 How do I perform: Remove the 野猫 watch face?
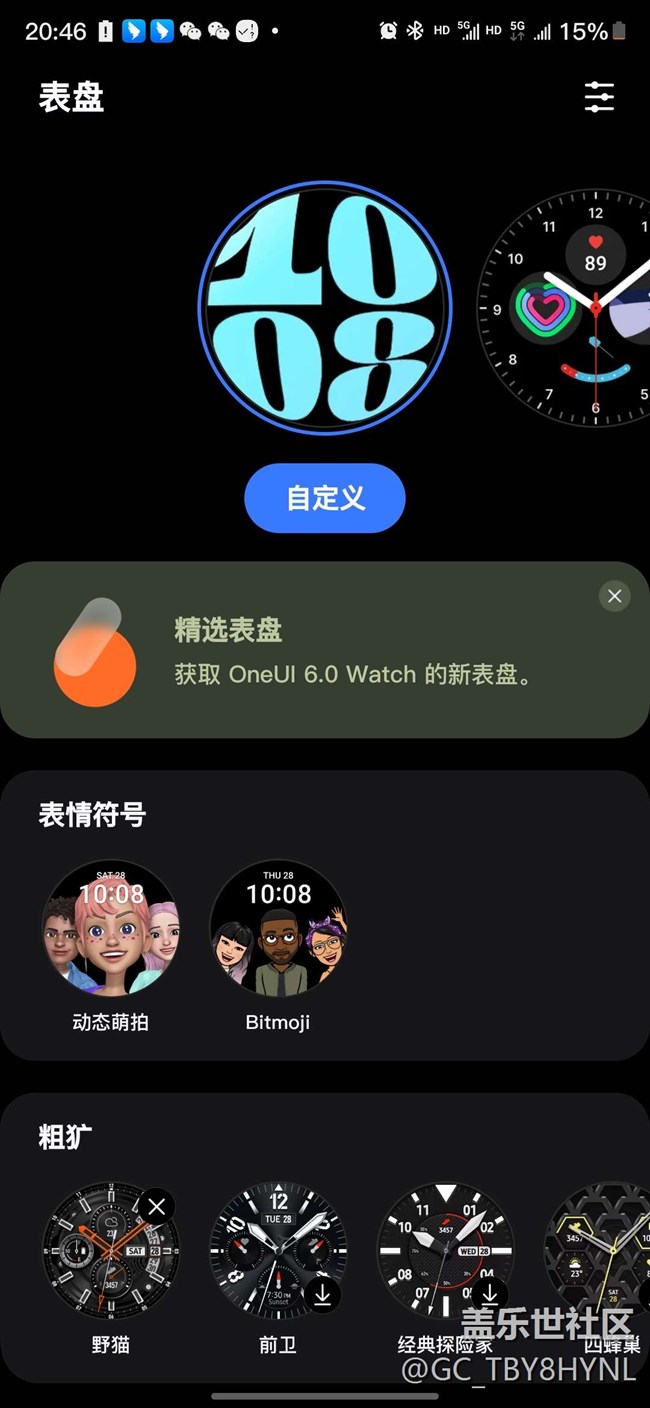tap(157, 1206)
